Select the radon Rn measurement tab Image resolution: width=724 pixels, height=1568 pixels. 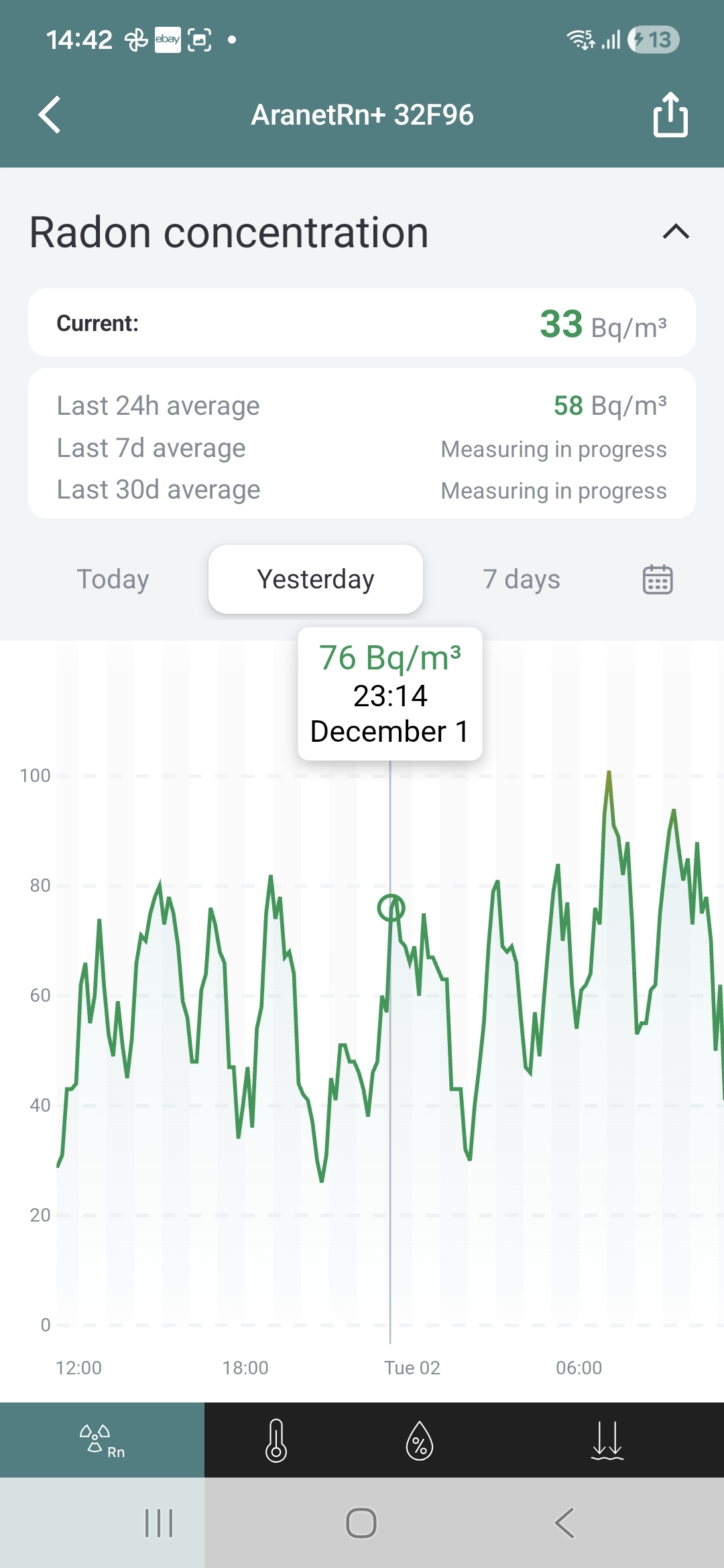click(x=102, y=1439)
